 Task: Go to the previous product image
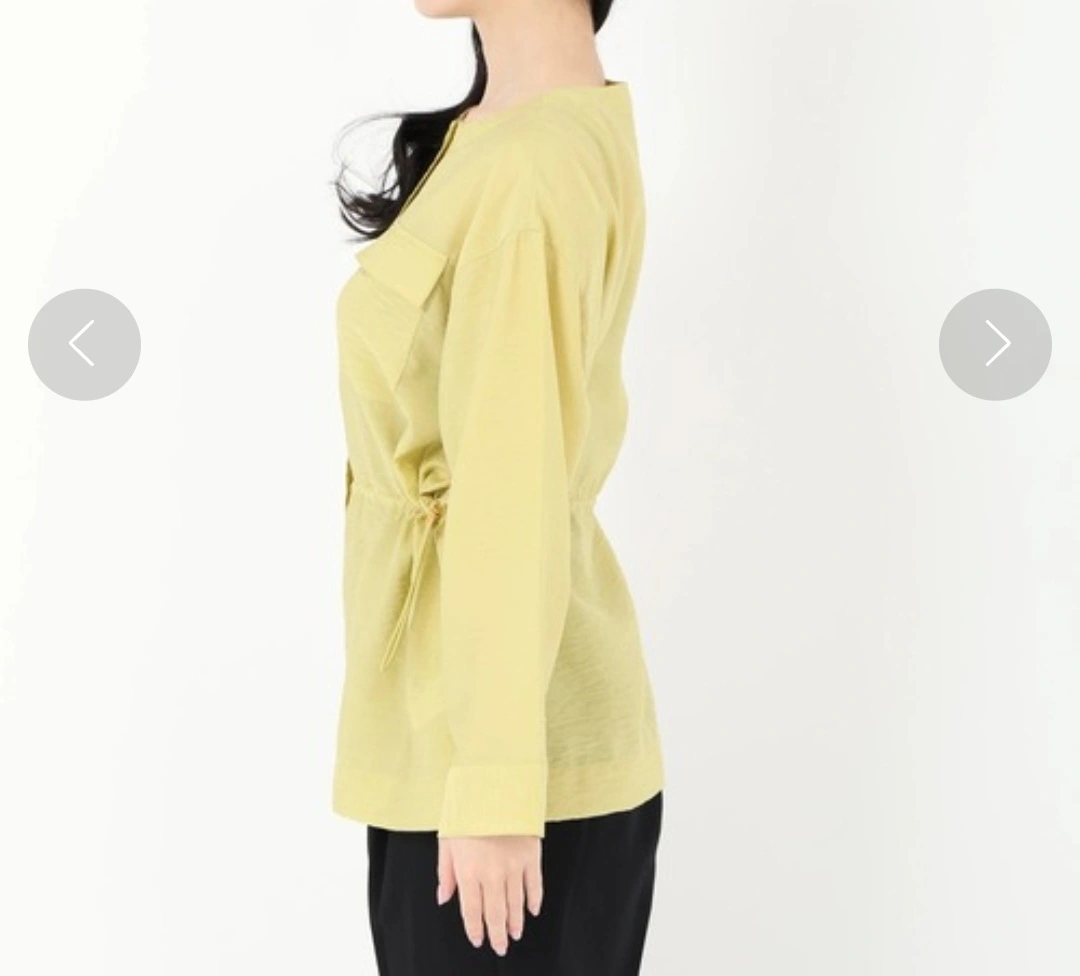coord(84,345)
